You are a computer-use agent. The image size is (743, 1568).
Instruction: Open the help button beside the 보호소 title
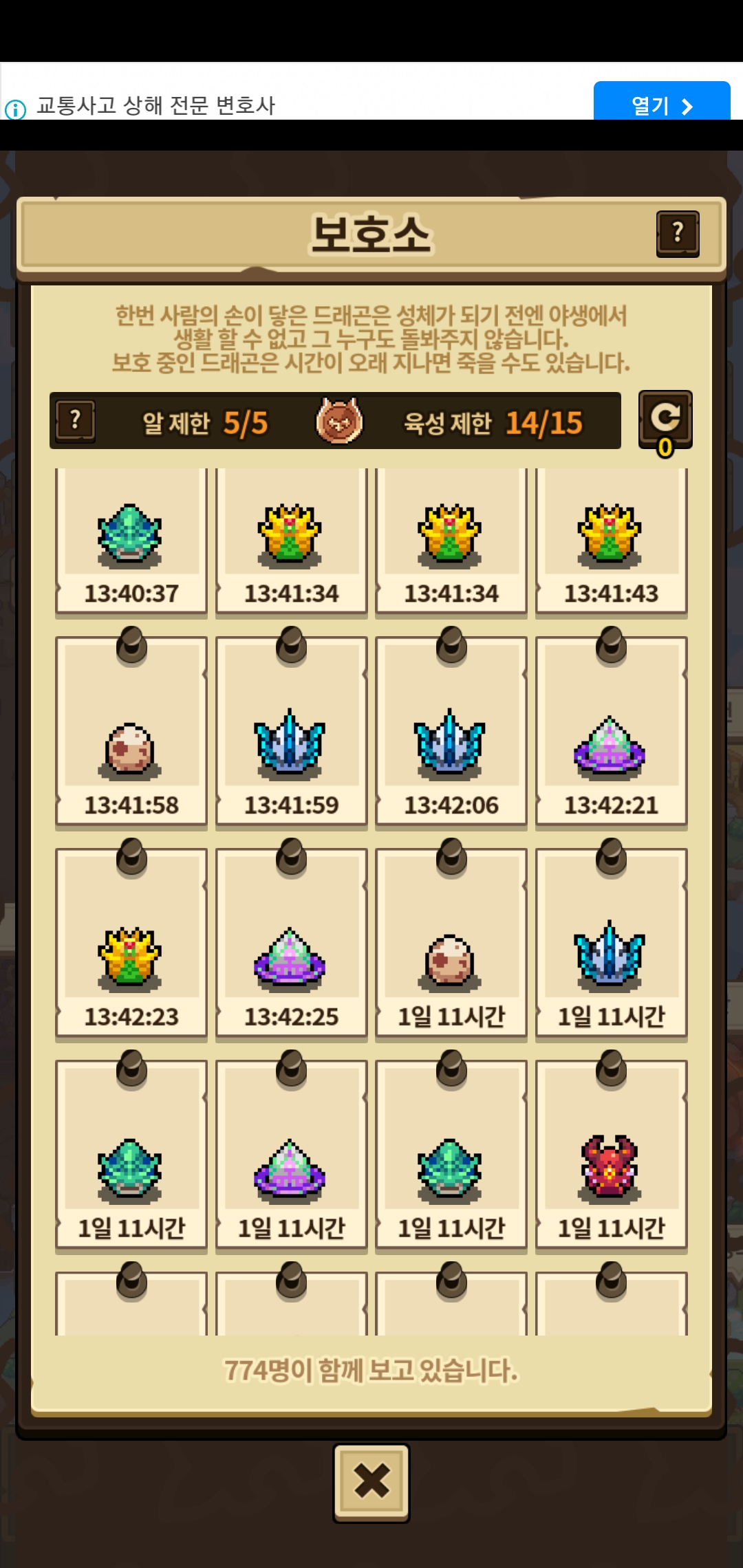pos(678,234)
